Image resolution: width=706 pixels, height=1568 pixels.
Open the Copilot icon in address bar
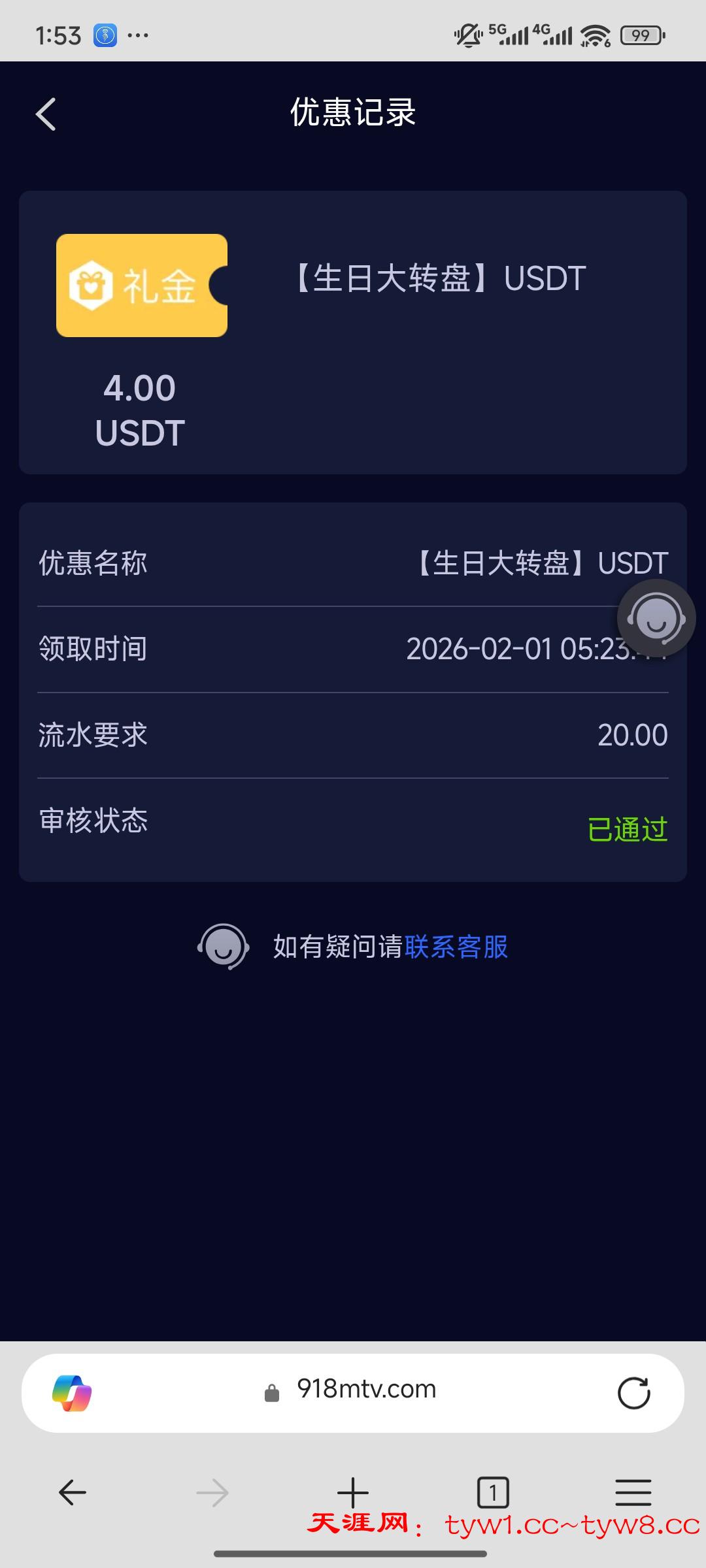(x=72, y=1393)
